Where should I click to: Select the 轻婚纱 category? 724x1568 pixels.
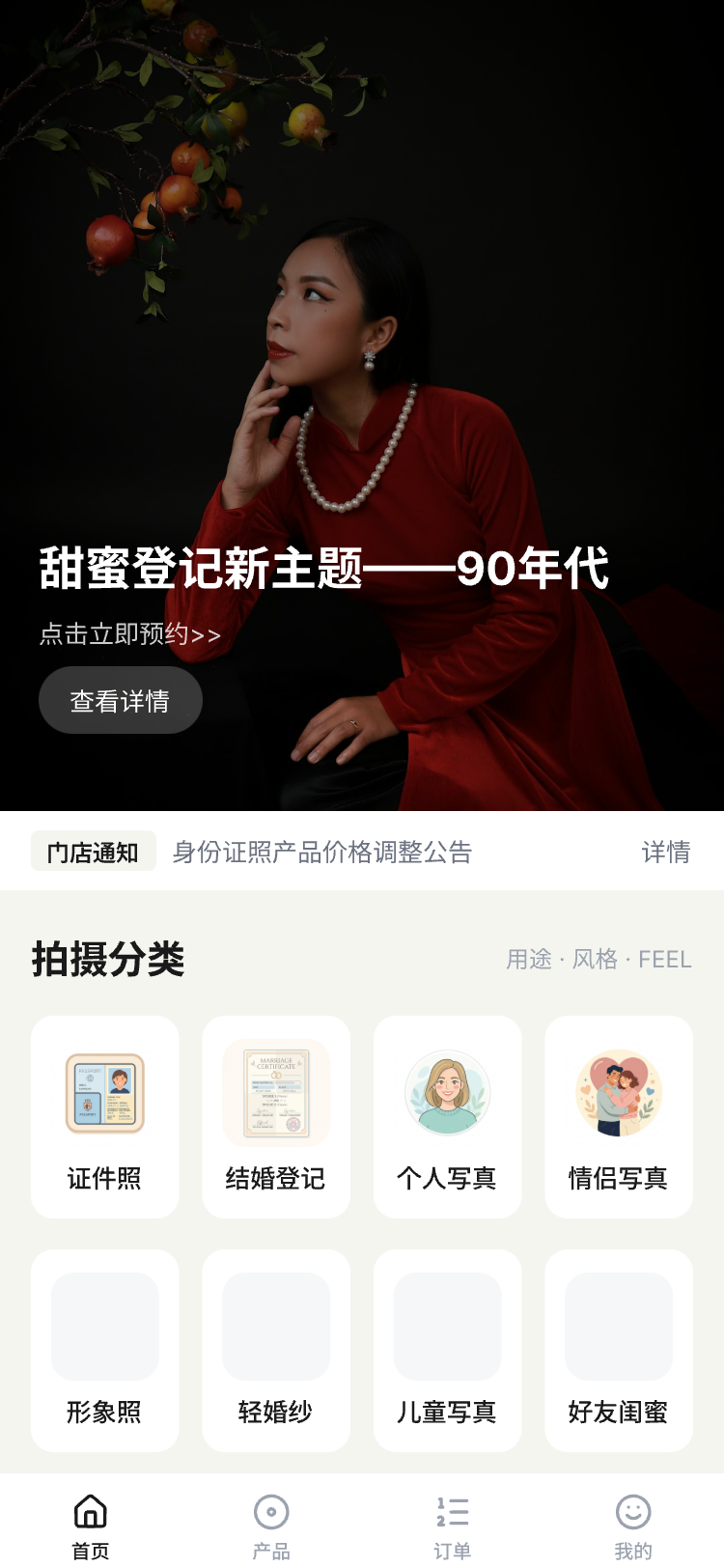coord(276,1350)
